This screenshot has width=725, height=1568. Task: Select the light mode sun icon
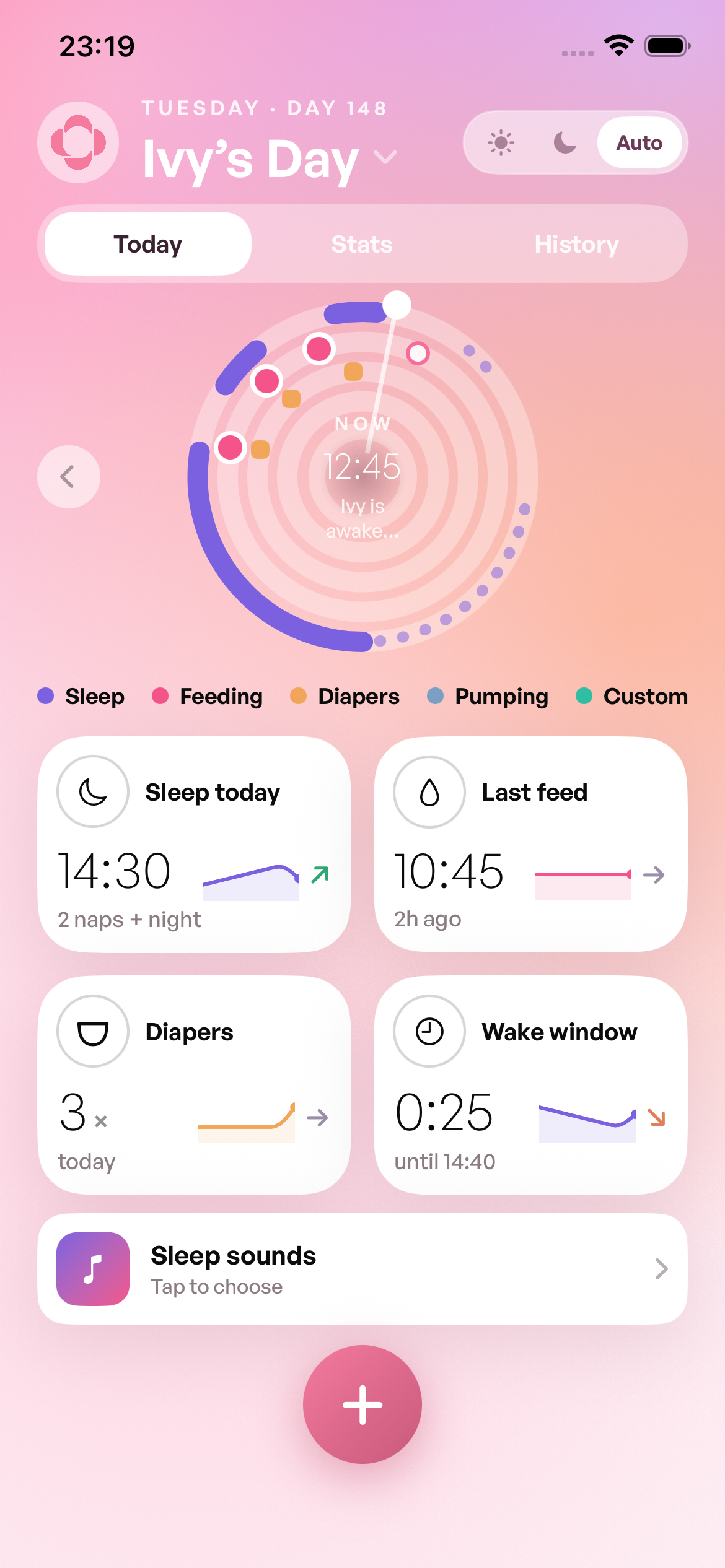tap(501, 143)
